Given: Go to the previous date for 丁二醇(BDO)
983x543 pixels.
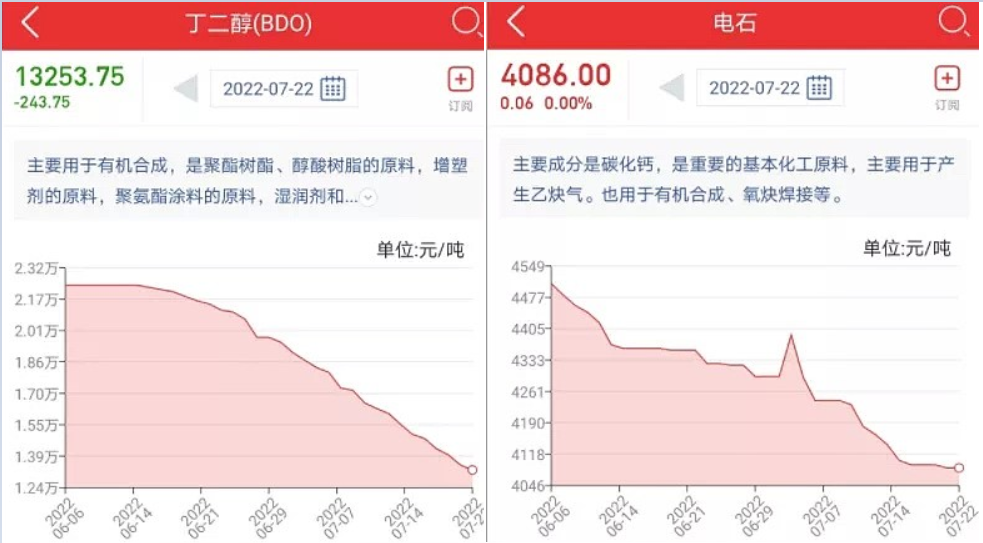Looking at the screenshot, I should 185,88.
